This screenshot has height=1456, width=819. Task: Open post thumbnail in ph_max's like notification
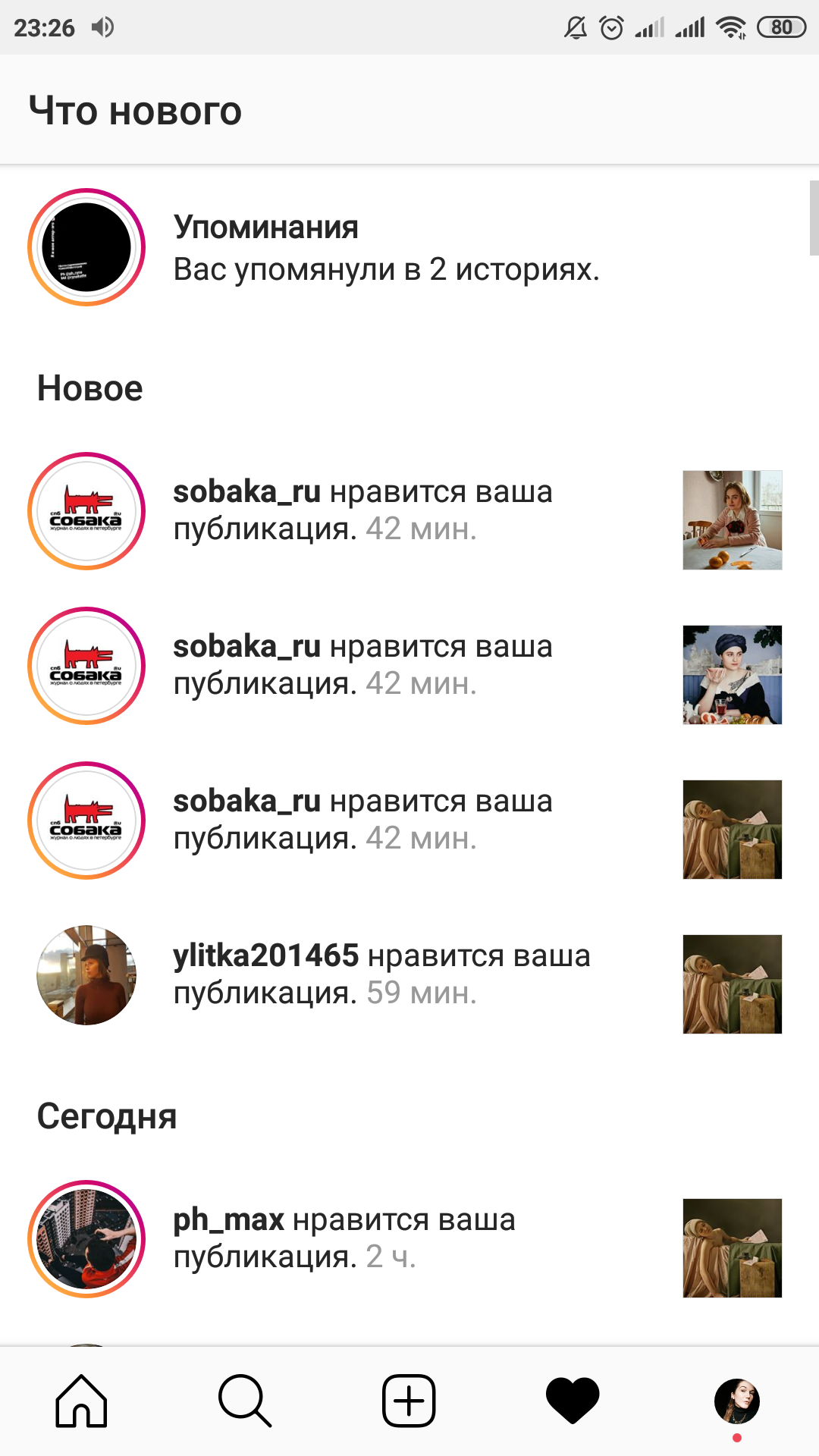[x=732, y=1248]
